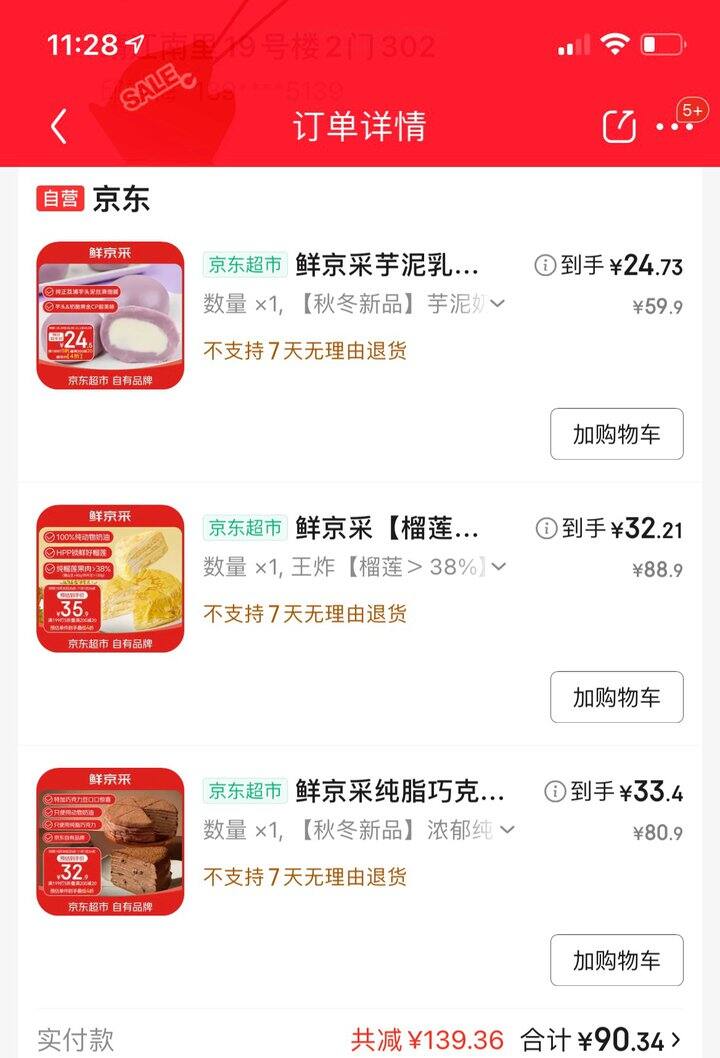Add the 芋泥乳 item to the cart

tap(616, 434)
